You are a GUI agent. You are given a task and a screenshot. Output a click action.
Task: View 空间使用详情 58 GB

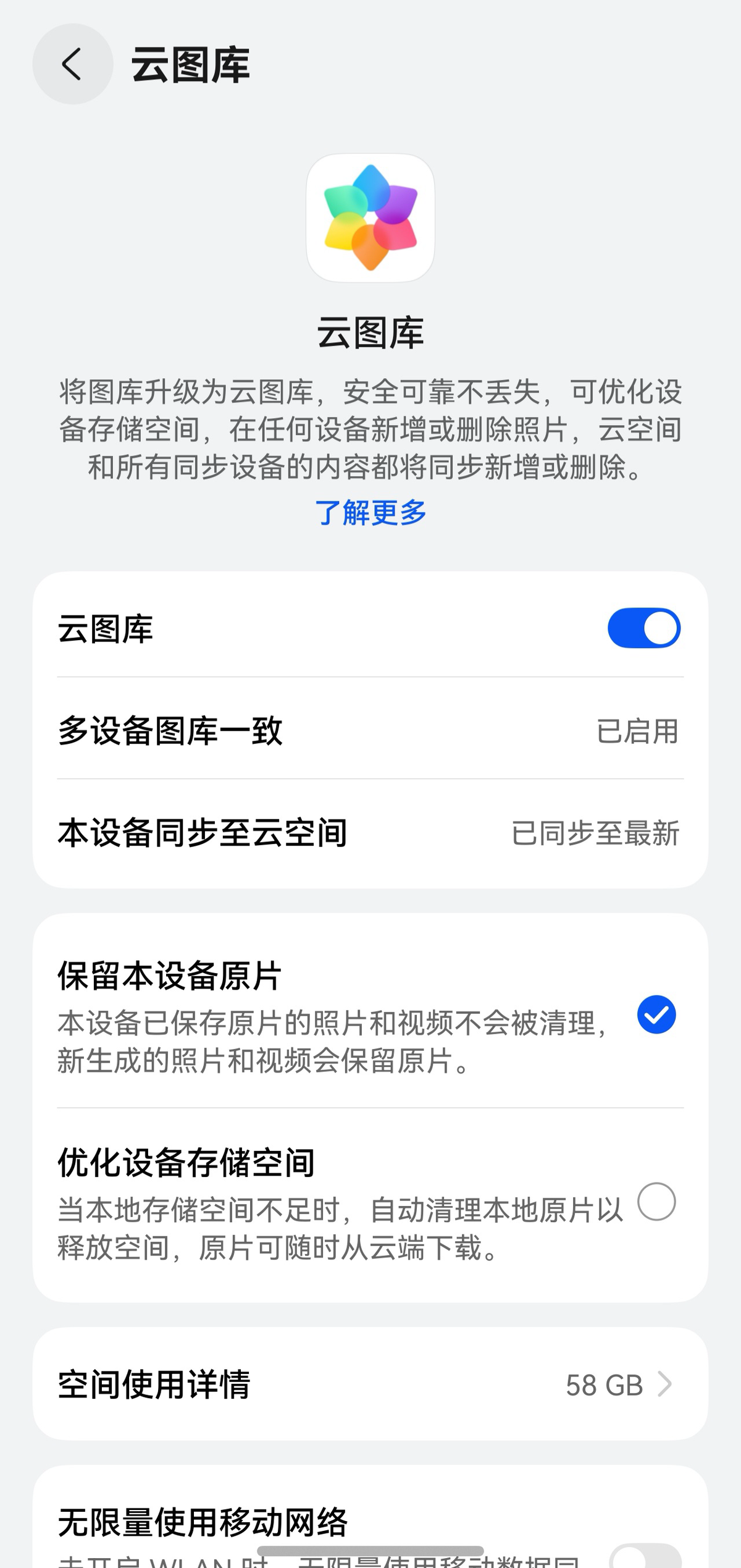[371, 1385]
